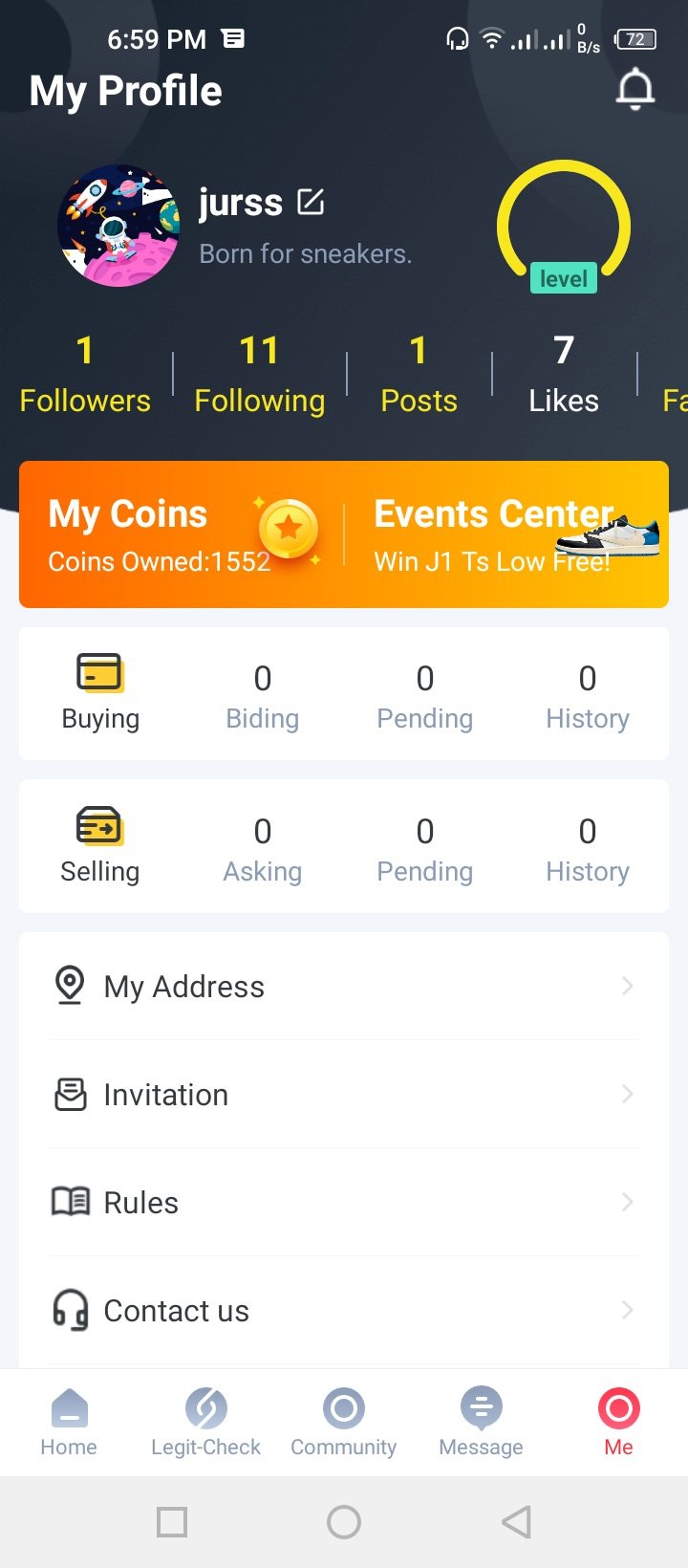Go back with the system back button
Viewport: 688px width, 1568px height.
tap(516, 1521)
